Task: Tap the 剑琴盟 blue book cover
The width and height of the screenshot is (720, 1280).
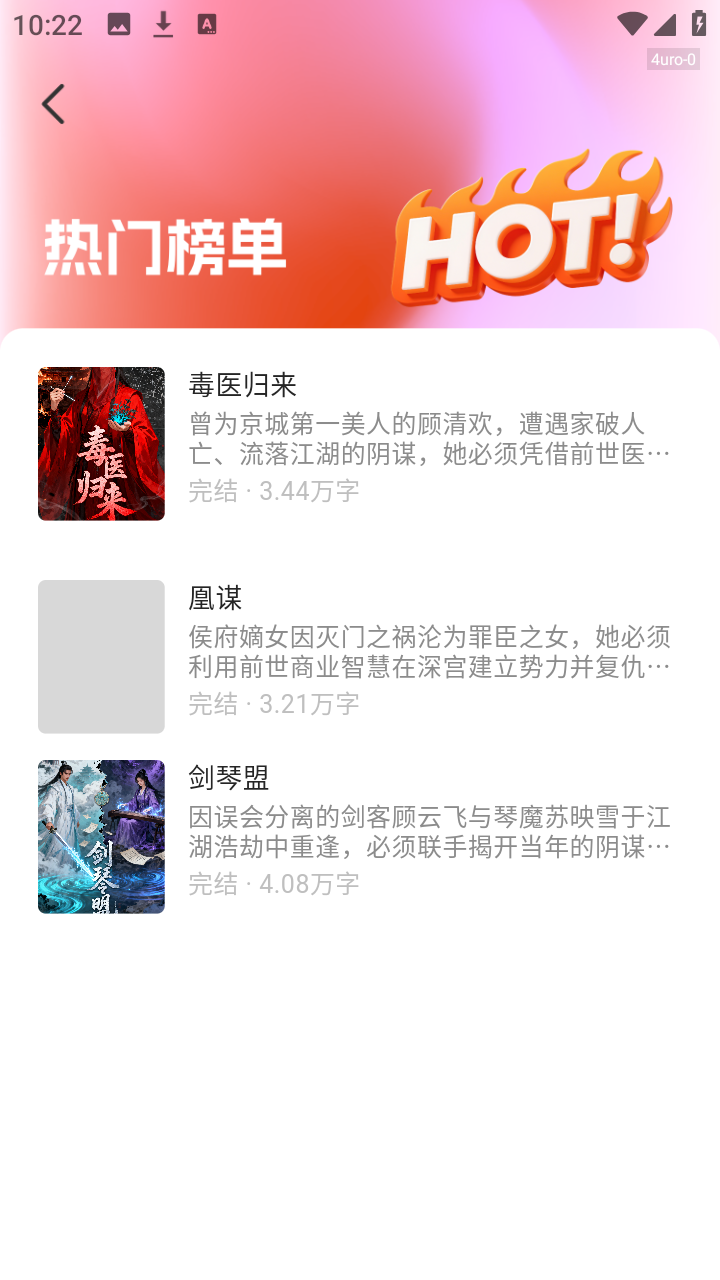Action: coord(101,836)
